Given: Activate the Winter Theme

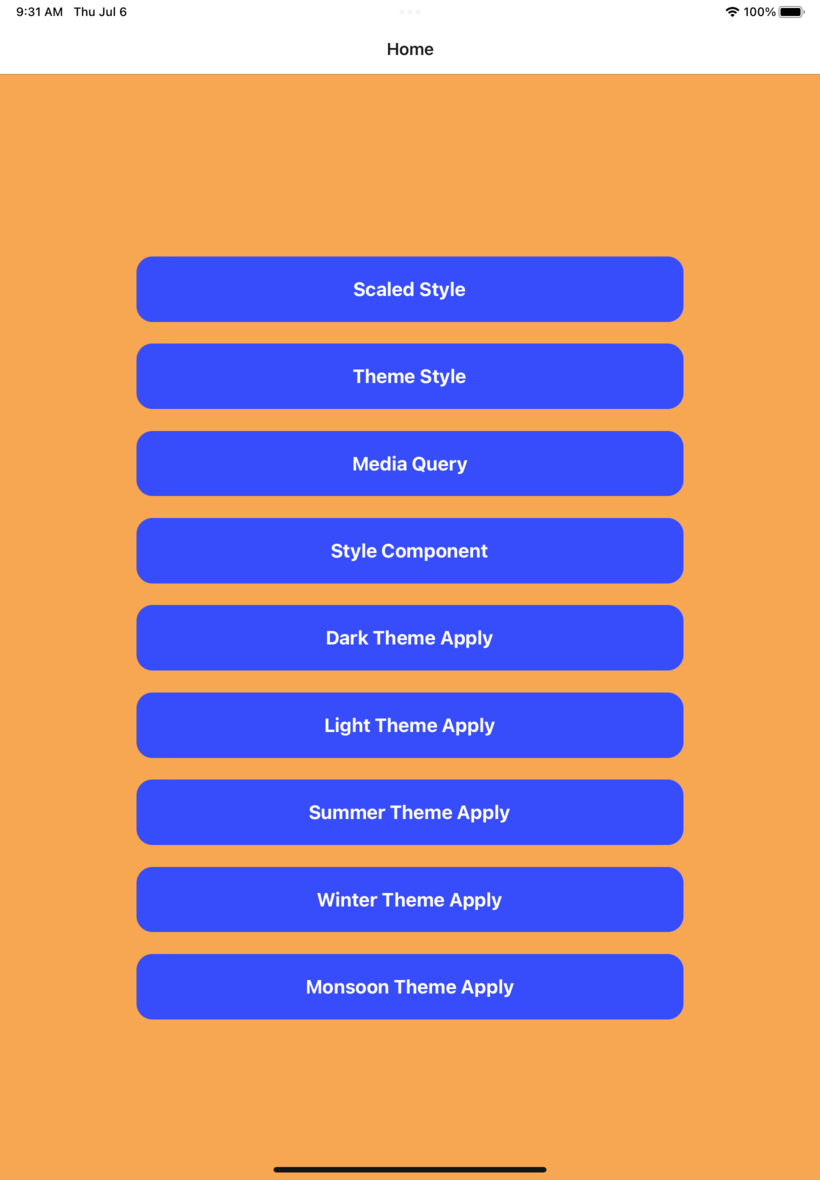Looking at the screenshot, I should coord(409,899).
